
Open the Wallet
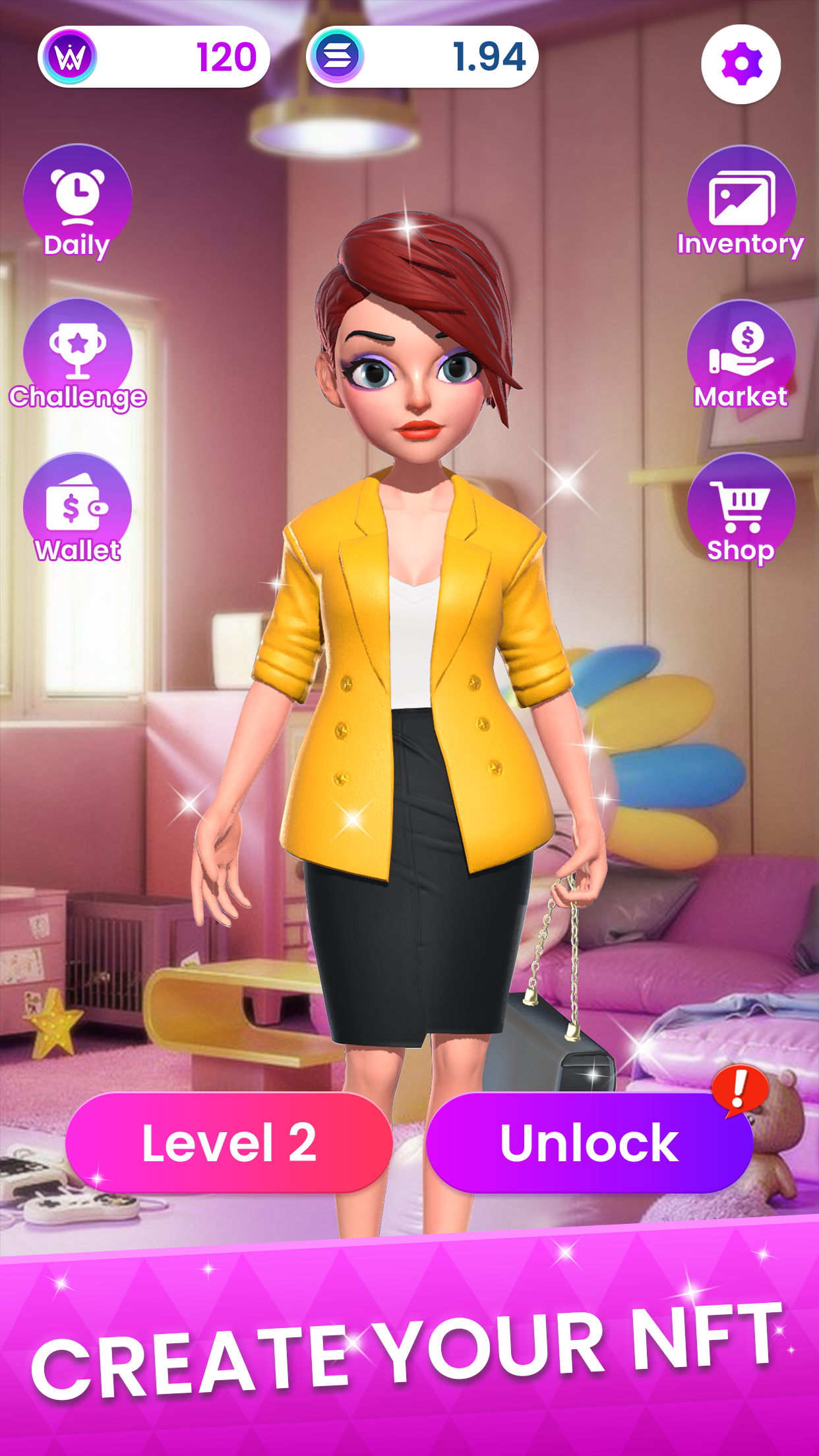coord(78,508)
